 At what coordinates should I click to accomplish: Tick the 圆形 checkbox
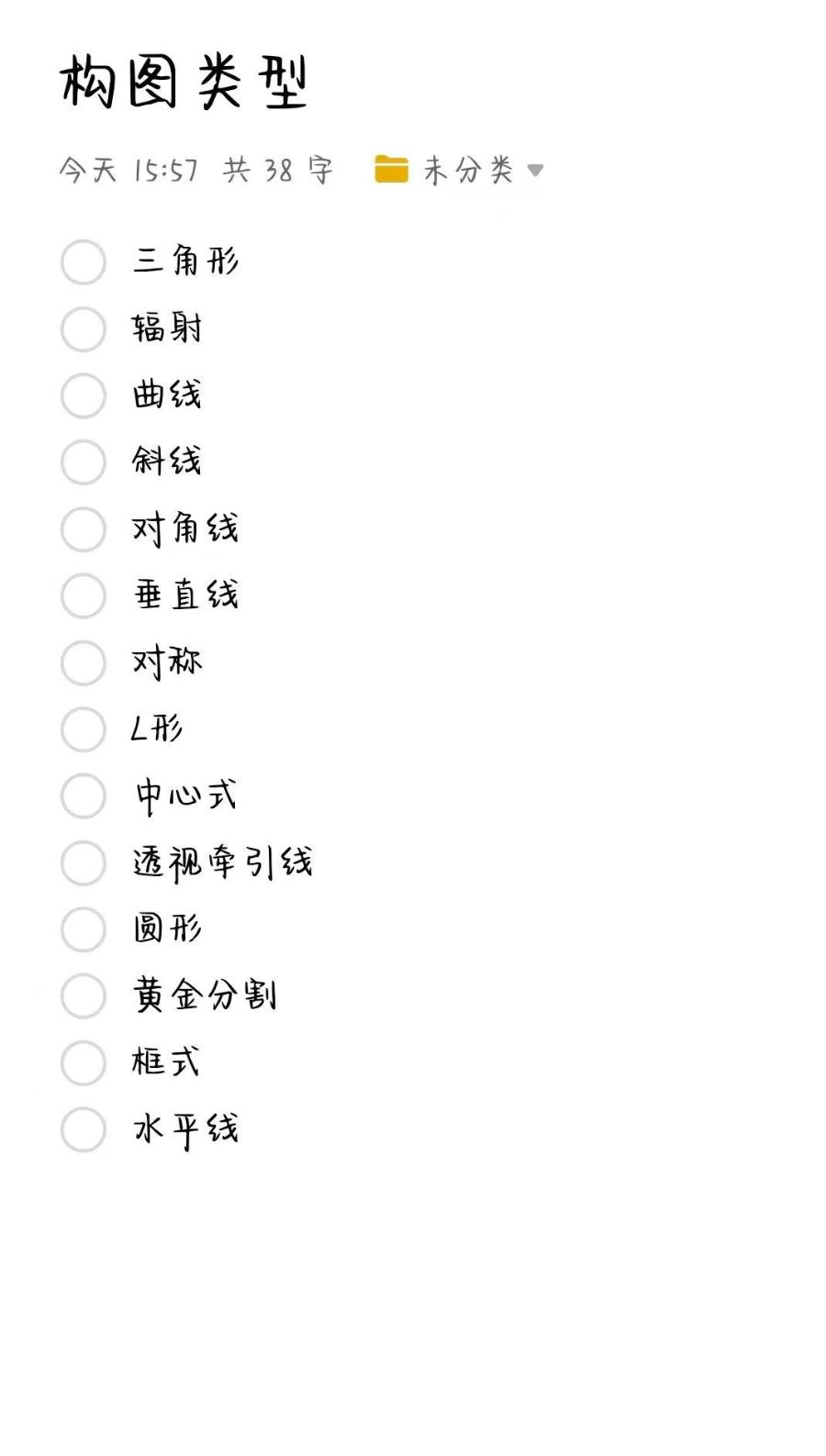coord(84,929)
